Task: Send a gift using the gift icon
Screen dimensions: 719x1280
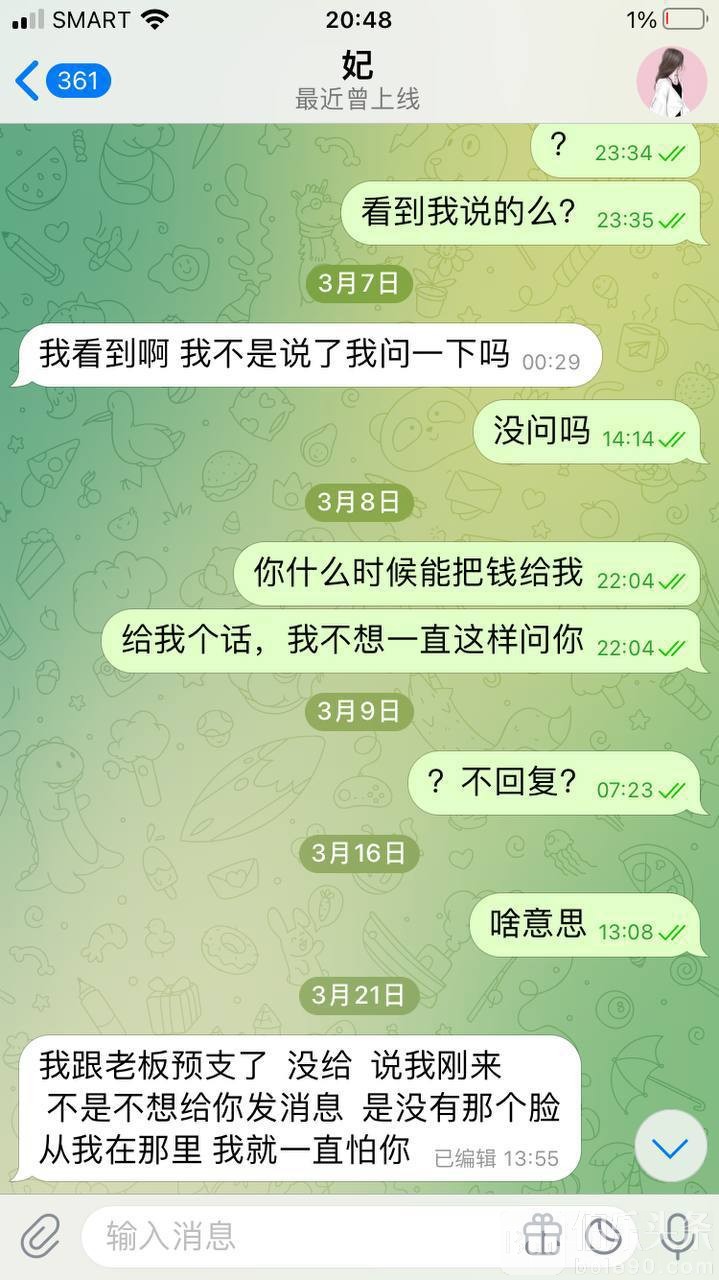Action: [542, 1237]
